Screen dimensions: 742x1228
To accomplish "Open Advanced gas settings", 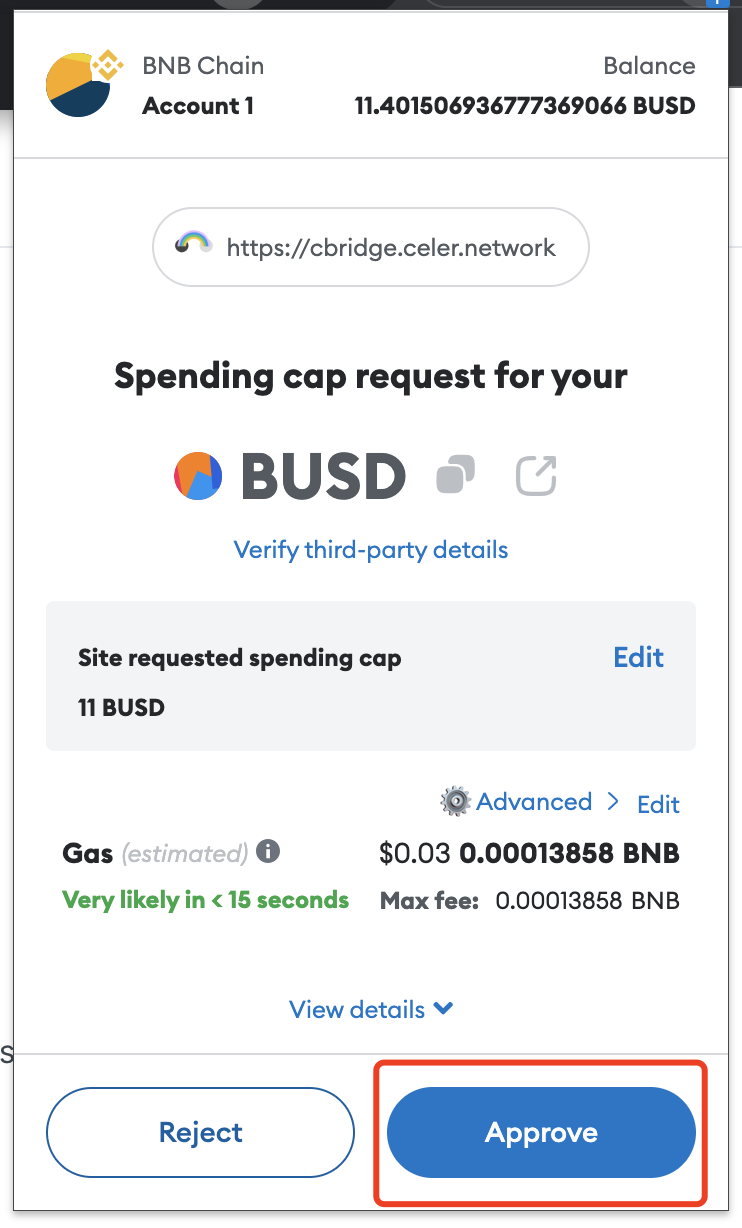I will point(533,802).
